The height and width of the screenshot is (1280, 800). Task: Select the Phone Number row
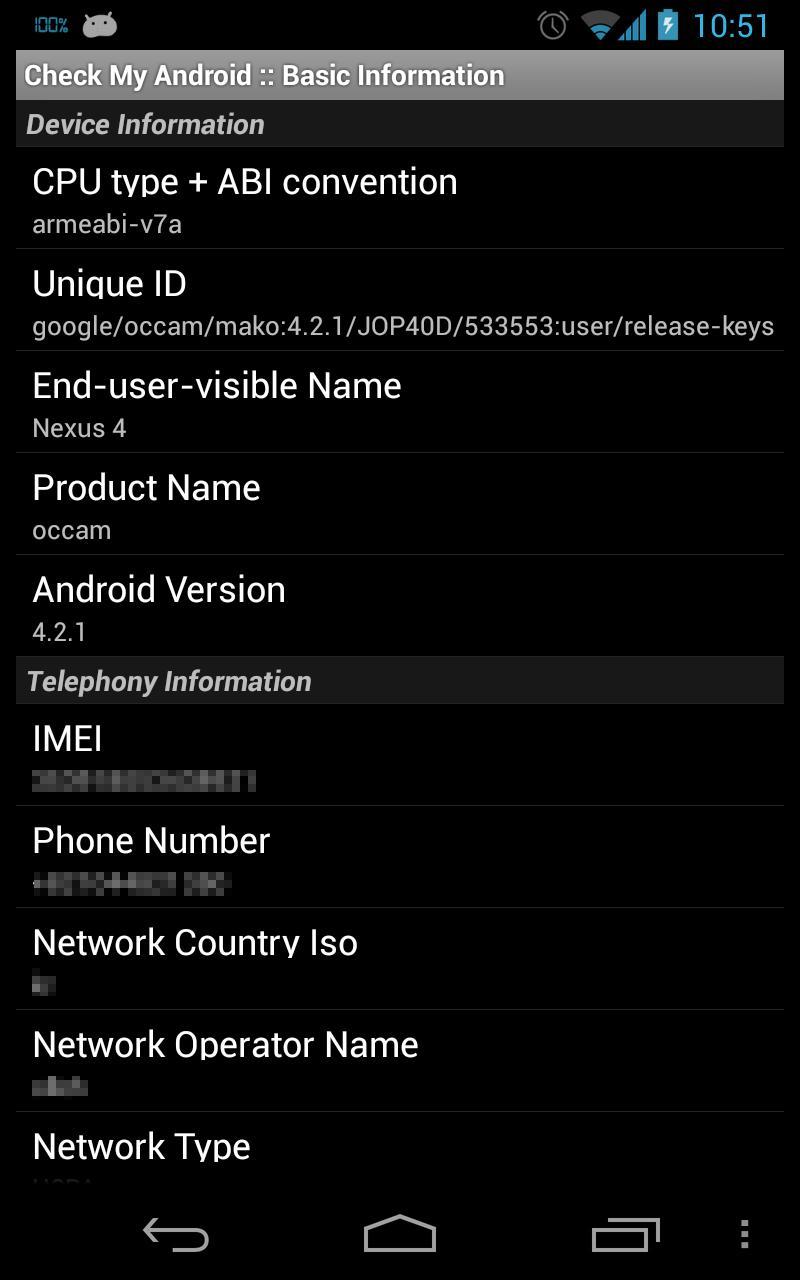pos(400,858)
